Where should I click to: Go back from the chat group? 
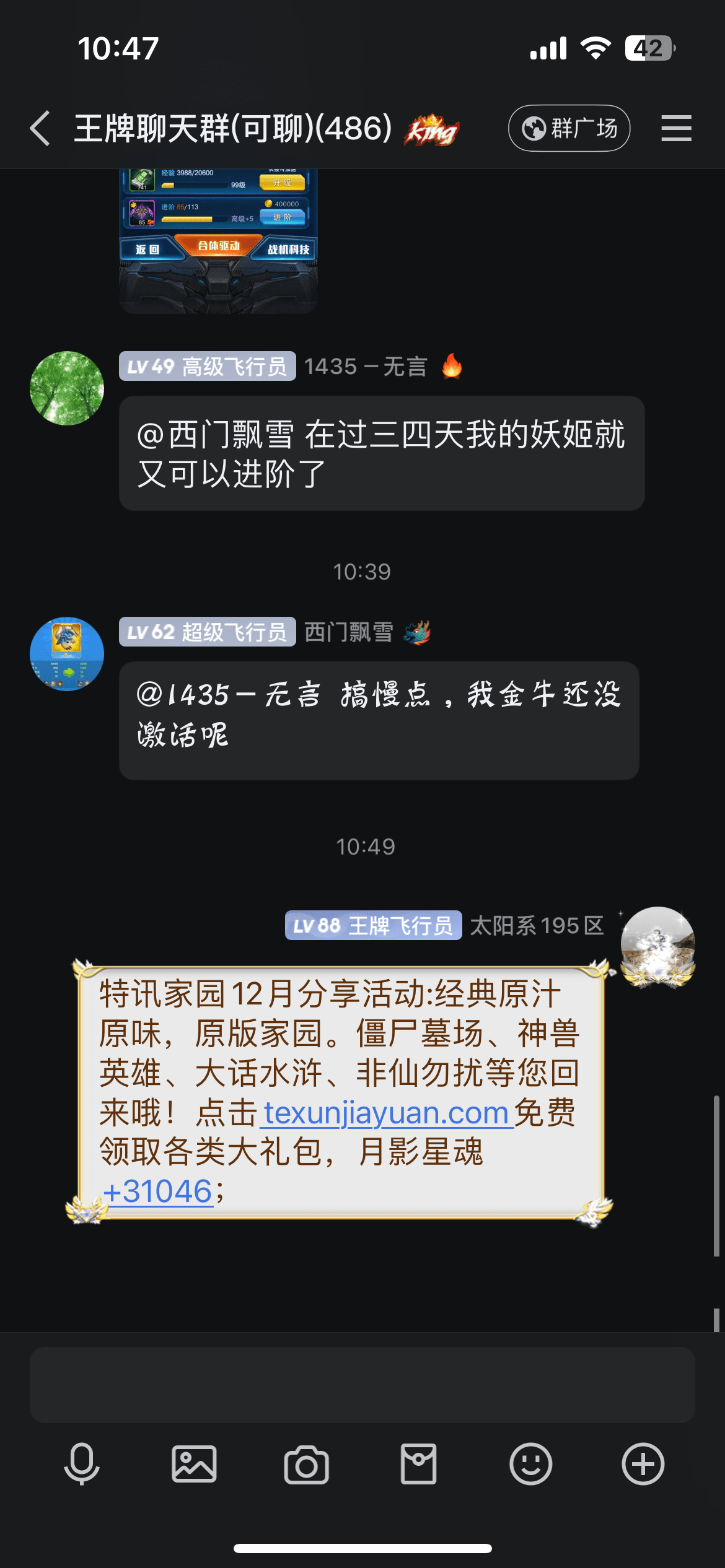[x=40, y=129]
